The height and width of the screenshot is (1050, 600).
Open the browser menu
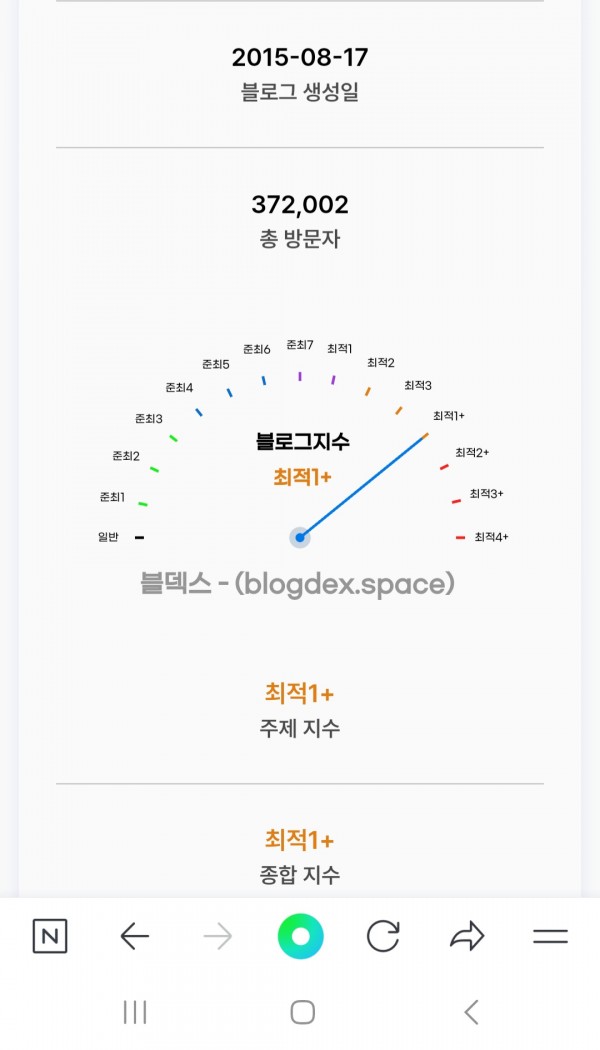tap(550, 936)
